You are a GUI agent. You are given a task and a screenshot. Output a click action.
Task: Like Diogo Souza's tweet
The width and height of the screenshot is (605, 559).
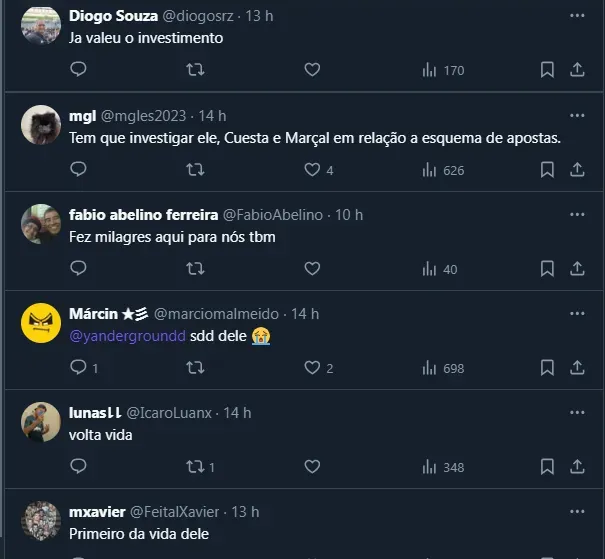[x=312, y=70]
